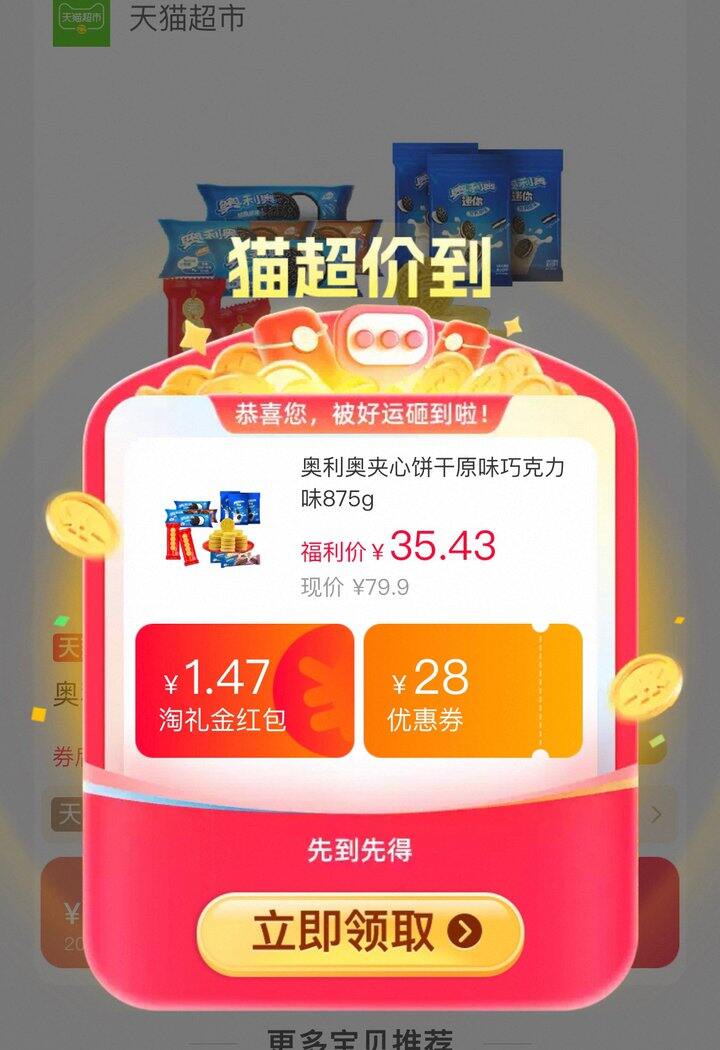
Task: Select the ¥1.47 淘礼金红包
Action: click(244, 691)
